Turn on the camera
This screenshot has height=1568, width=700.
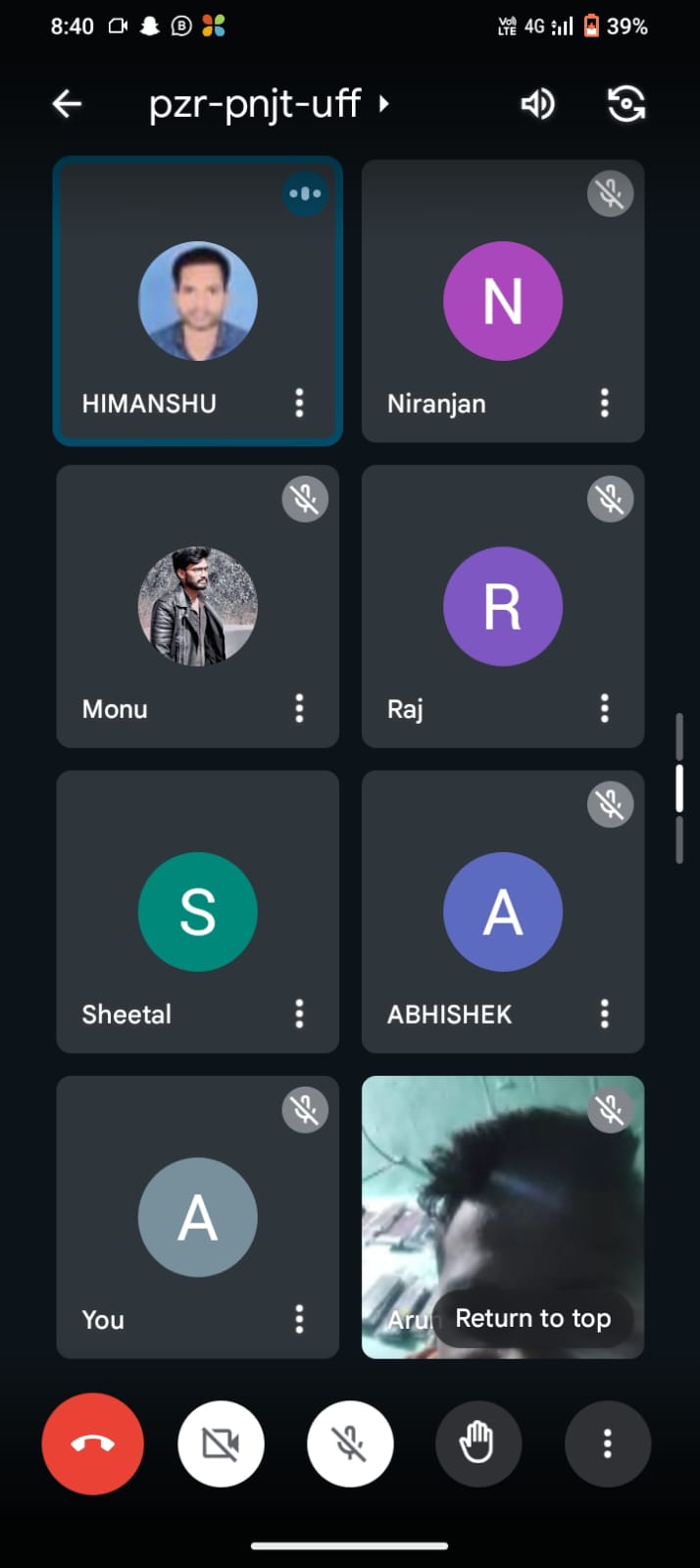coord(221,1443)
